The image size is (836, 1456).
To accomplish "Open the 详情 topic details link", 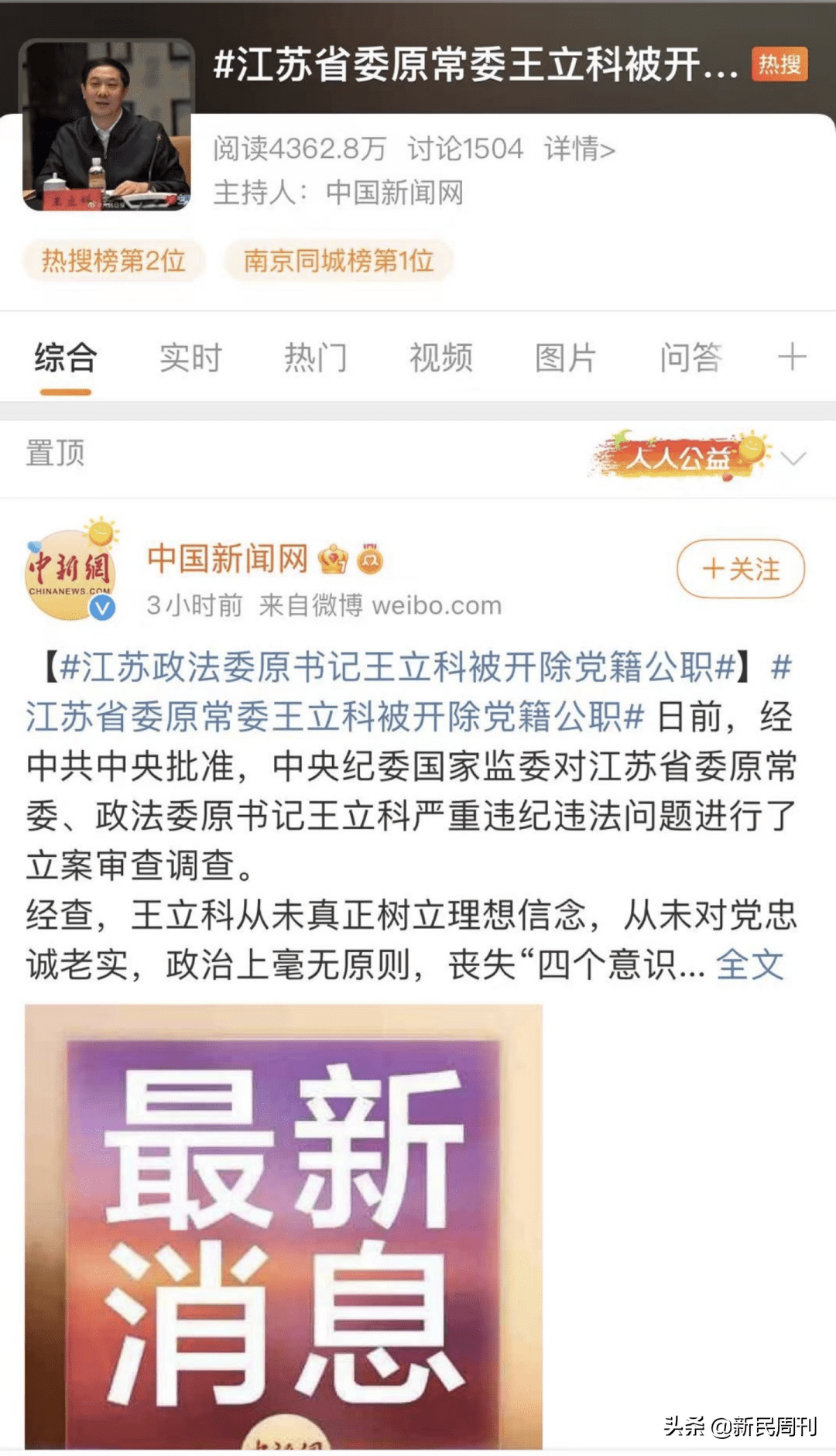I will [580, 149].
